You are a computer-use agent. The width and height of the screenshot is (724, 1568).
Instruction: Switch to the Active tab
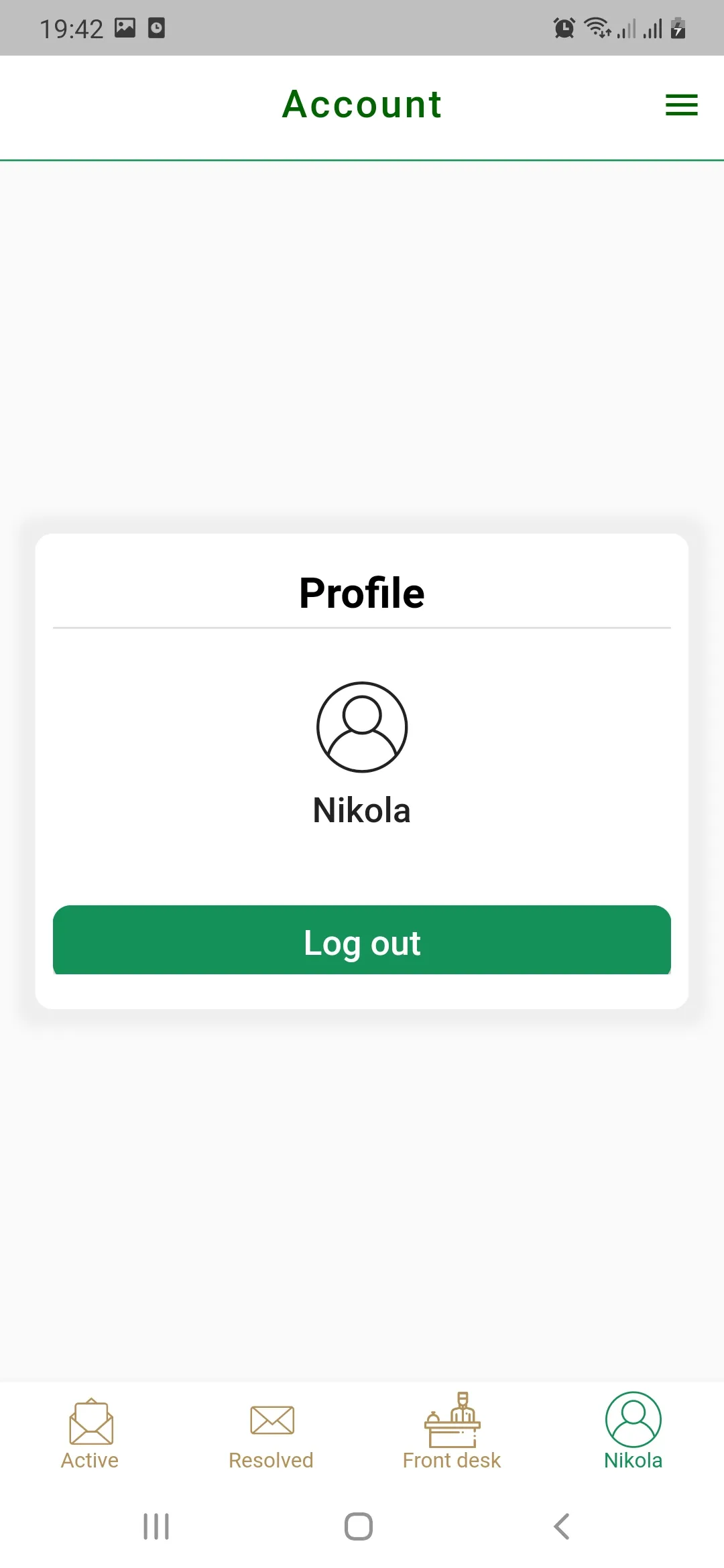click(90, 1434)
